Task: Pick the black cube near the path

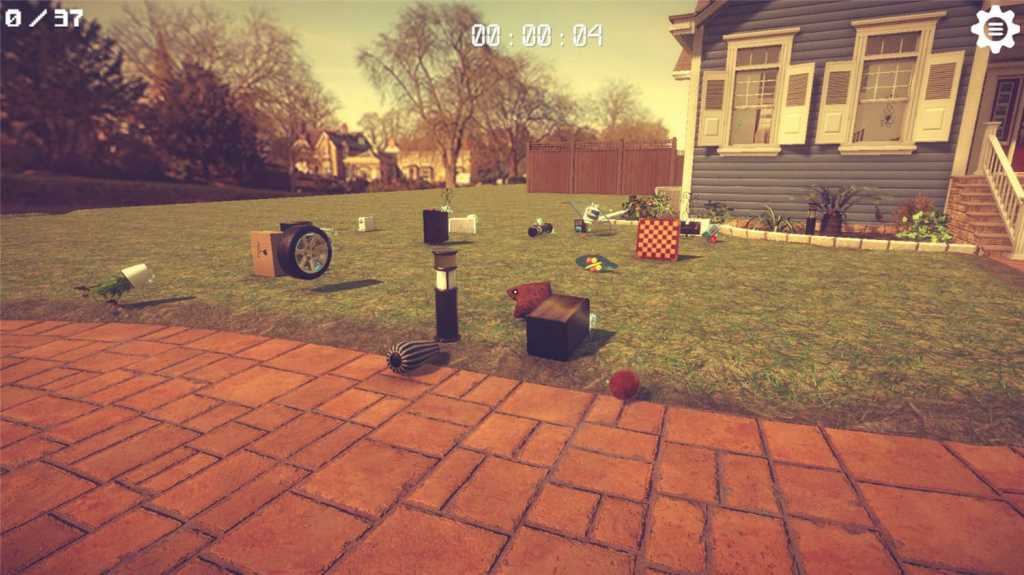Action: (x=557, y=326)
